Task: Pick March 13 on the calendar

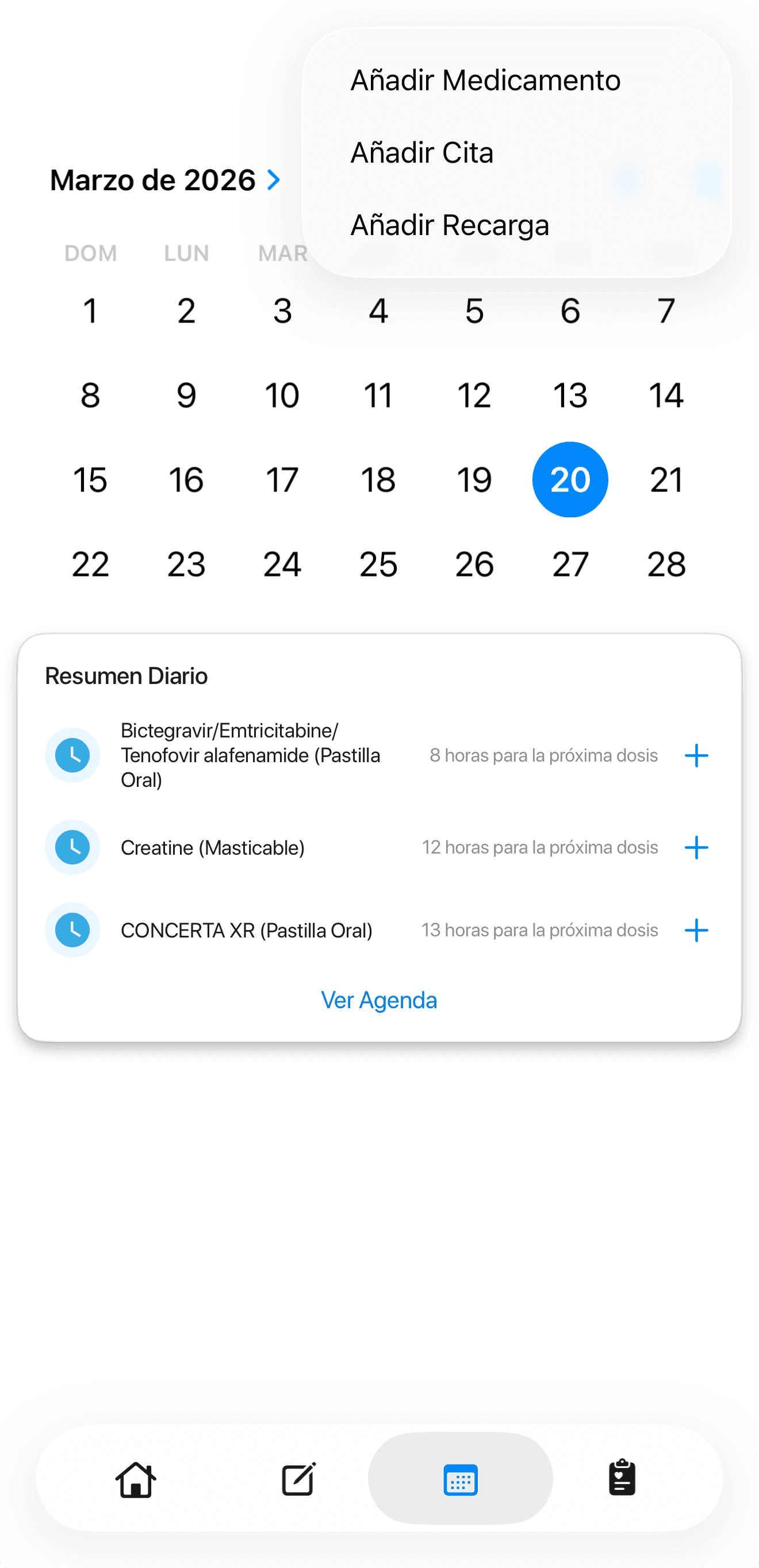Action: click(570, 395)
